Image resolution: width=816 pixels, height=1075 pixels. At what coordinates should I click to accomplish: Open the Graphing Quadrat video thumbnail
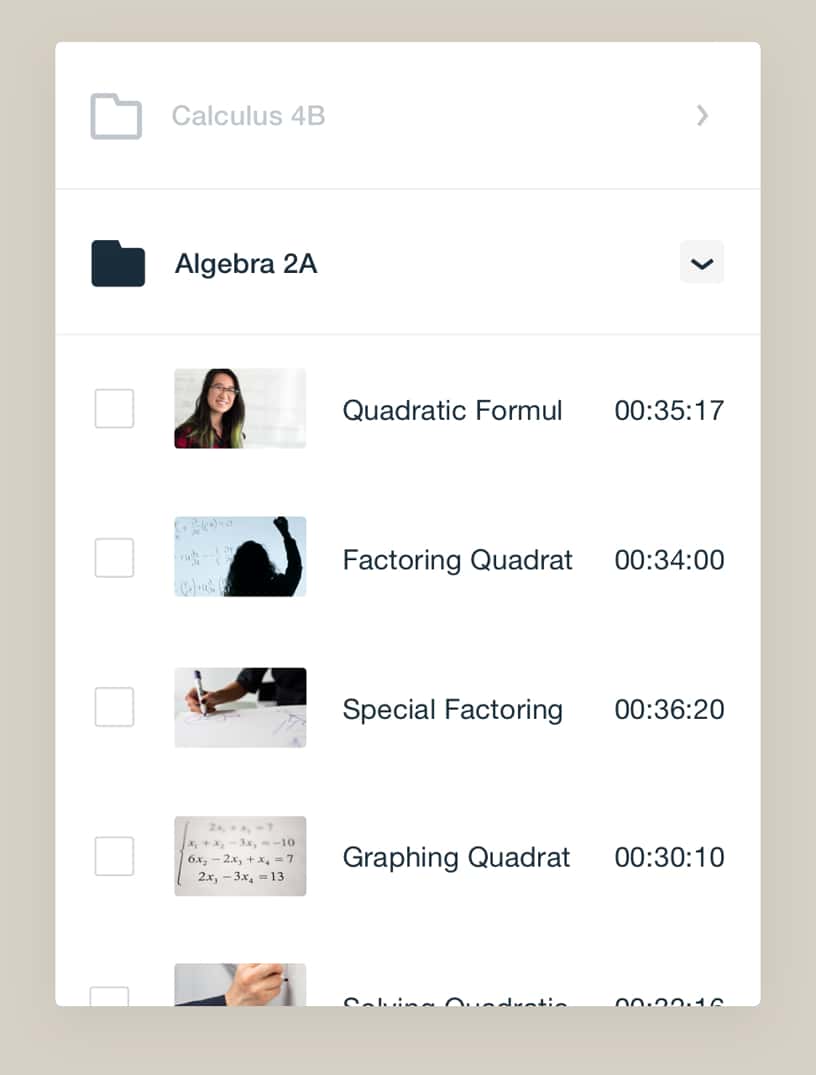coord(240,856)
